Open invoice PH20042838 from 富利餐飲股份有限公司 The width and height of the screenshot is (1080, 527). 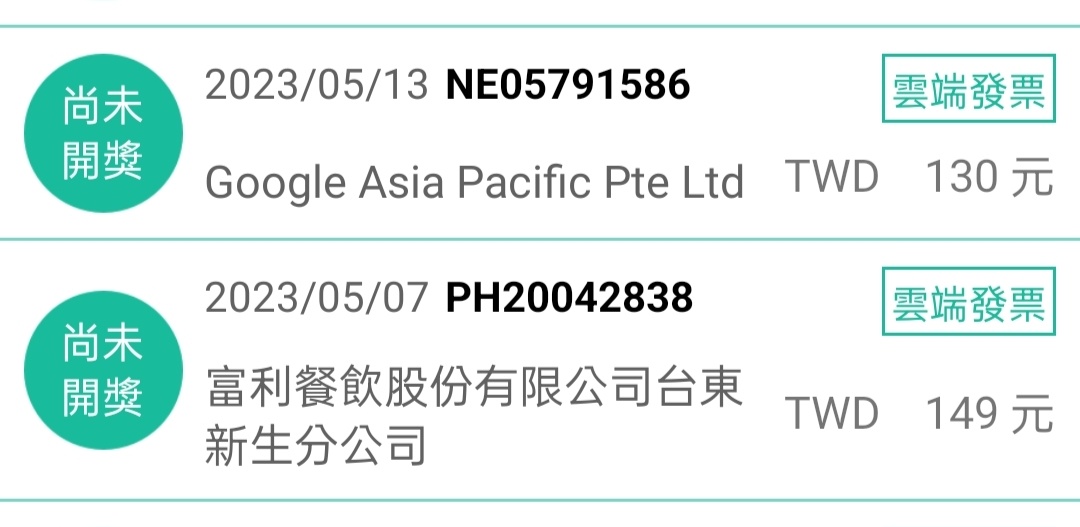point(540,370)
